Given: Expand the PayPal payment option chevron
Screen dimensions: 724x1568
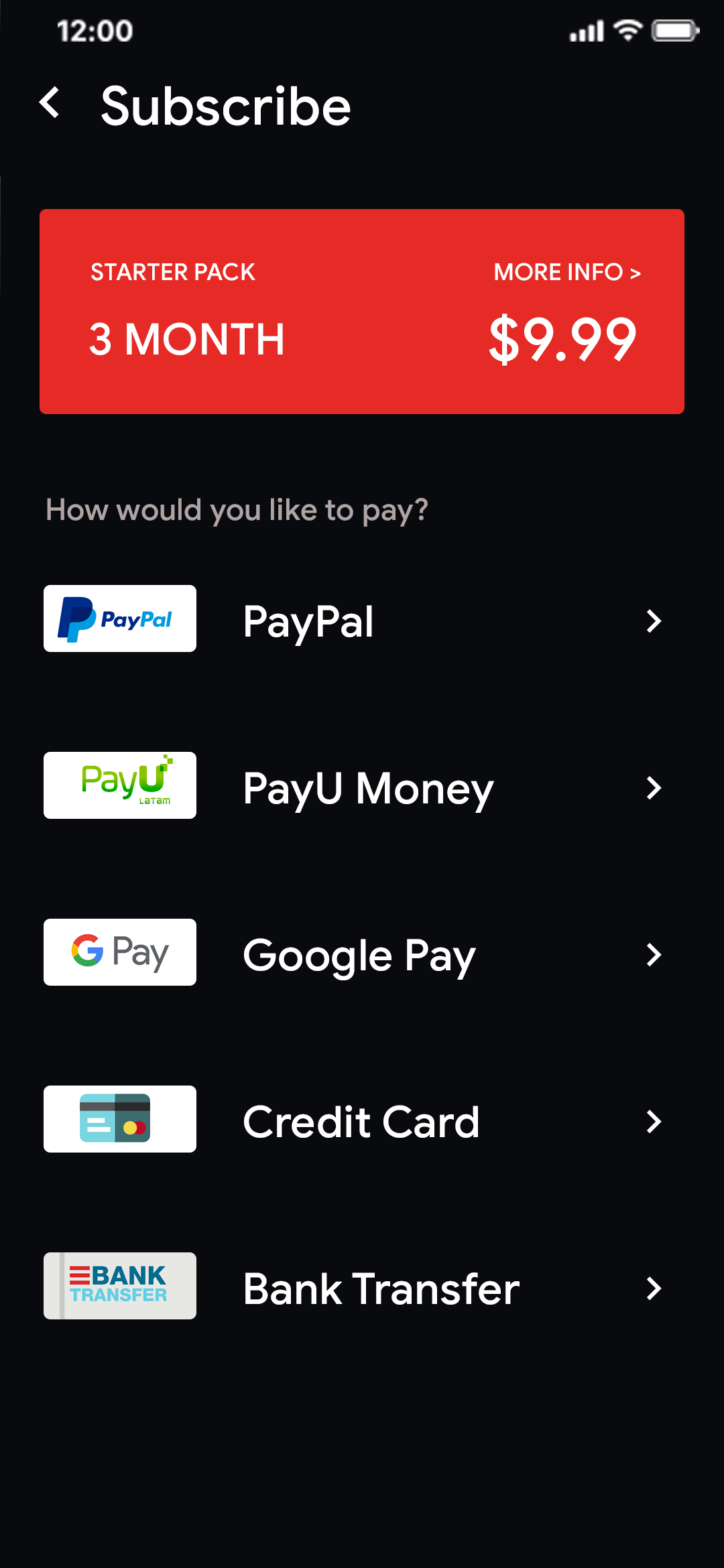Looking at the screenshot, I should click(654, 620).
